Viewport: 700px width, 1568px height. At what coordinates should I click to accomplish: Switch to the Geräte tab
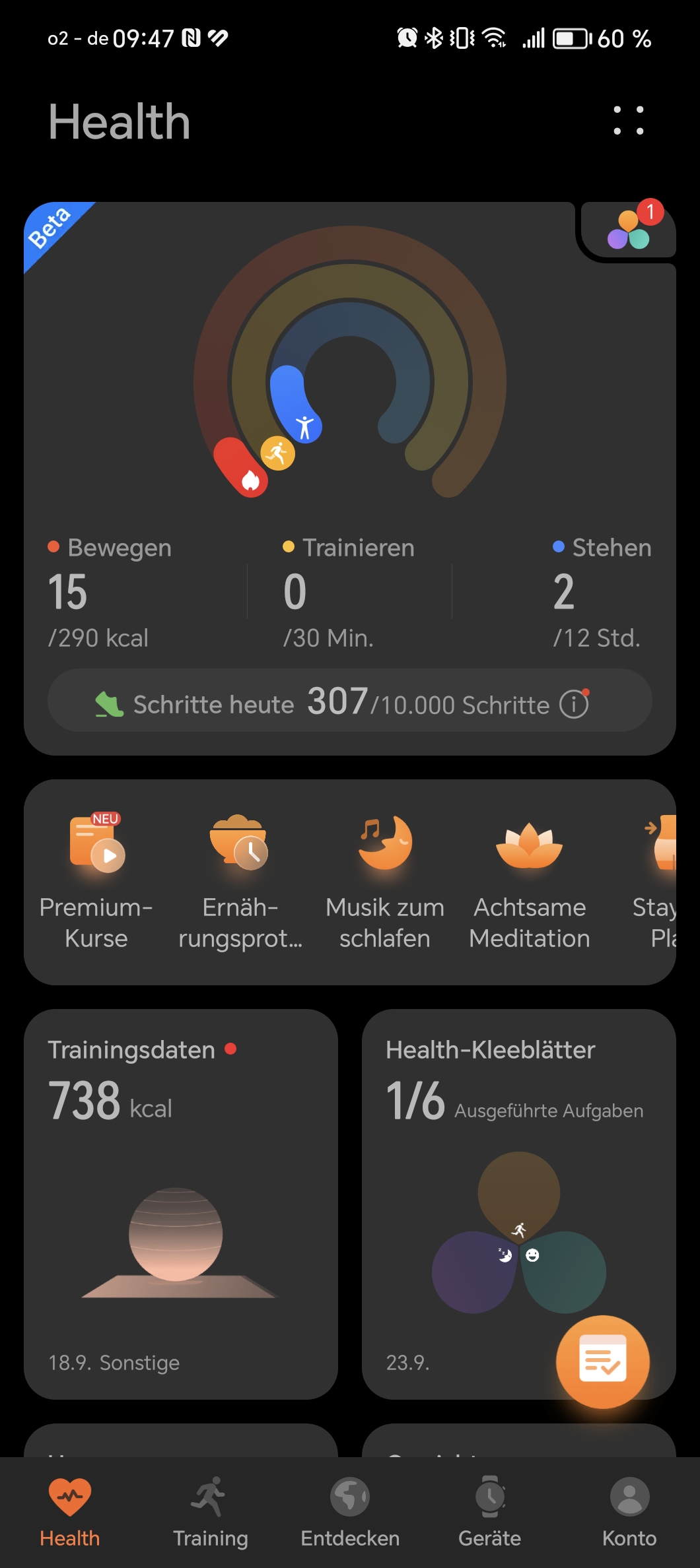490,1513
